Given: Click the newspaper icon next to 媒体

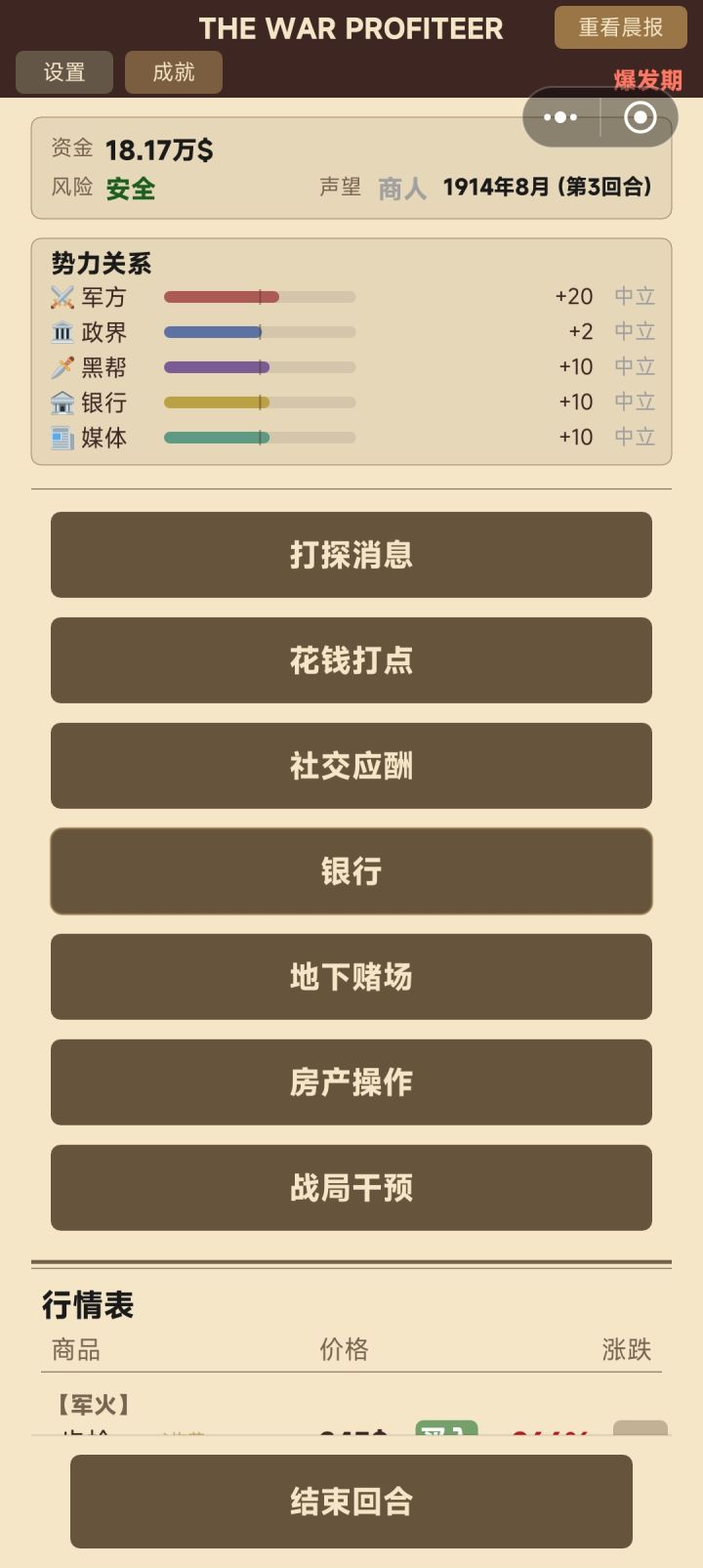Looking at the screenshot, I should tap(61, 437).
